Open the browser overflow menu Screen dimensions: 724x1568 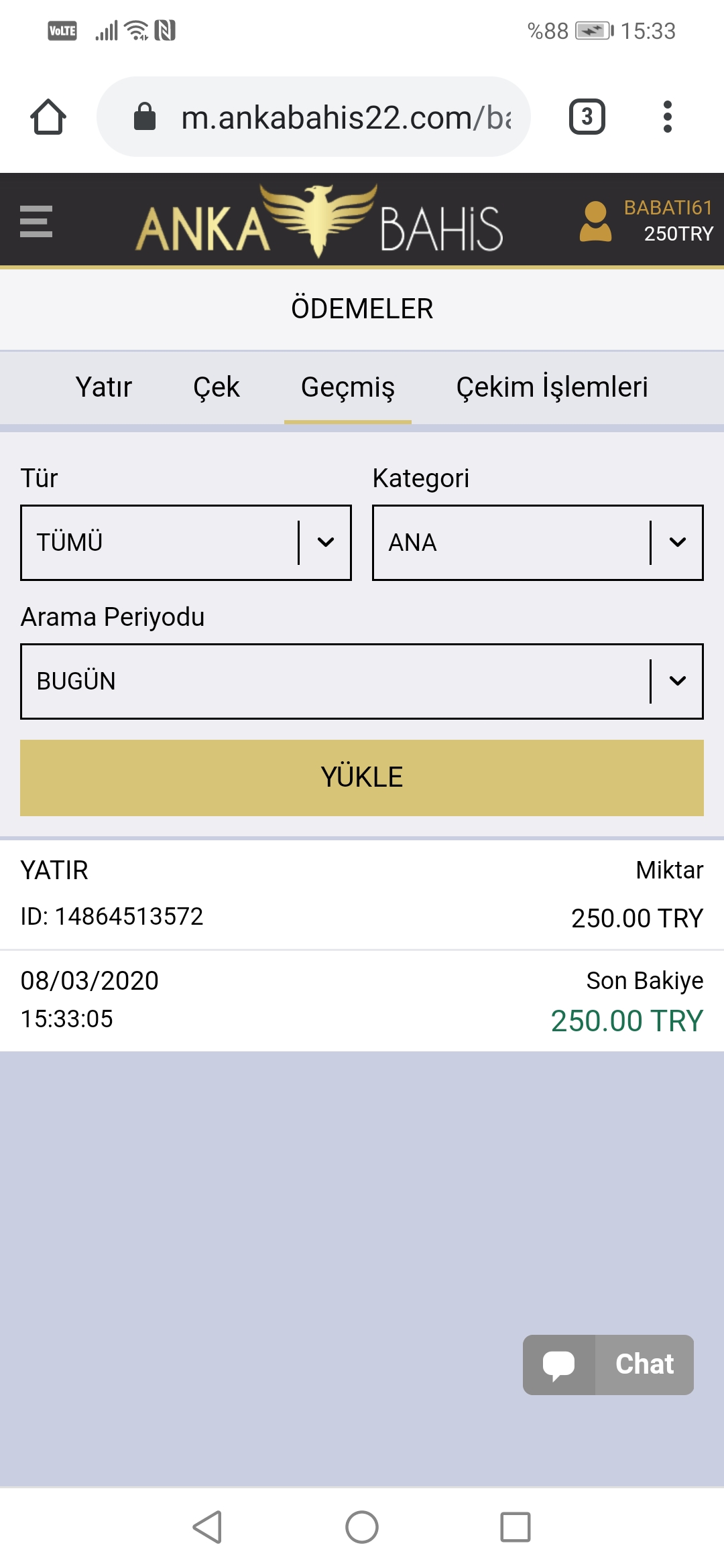tap(667, 117)
